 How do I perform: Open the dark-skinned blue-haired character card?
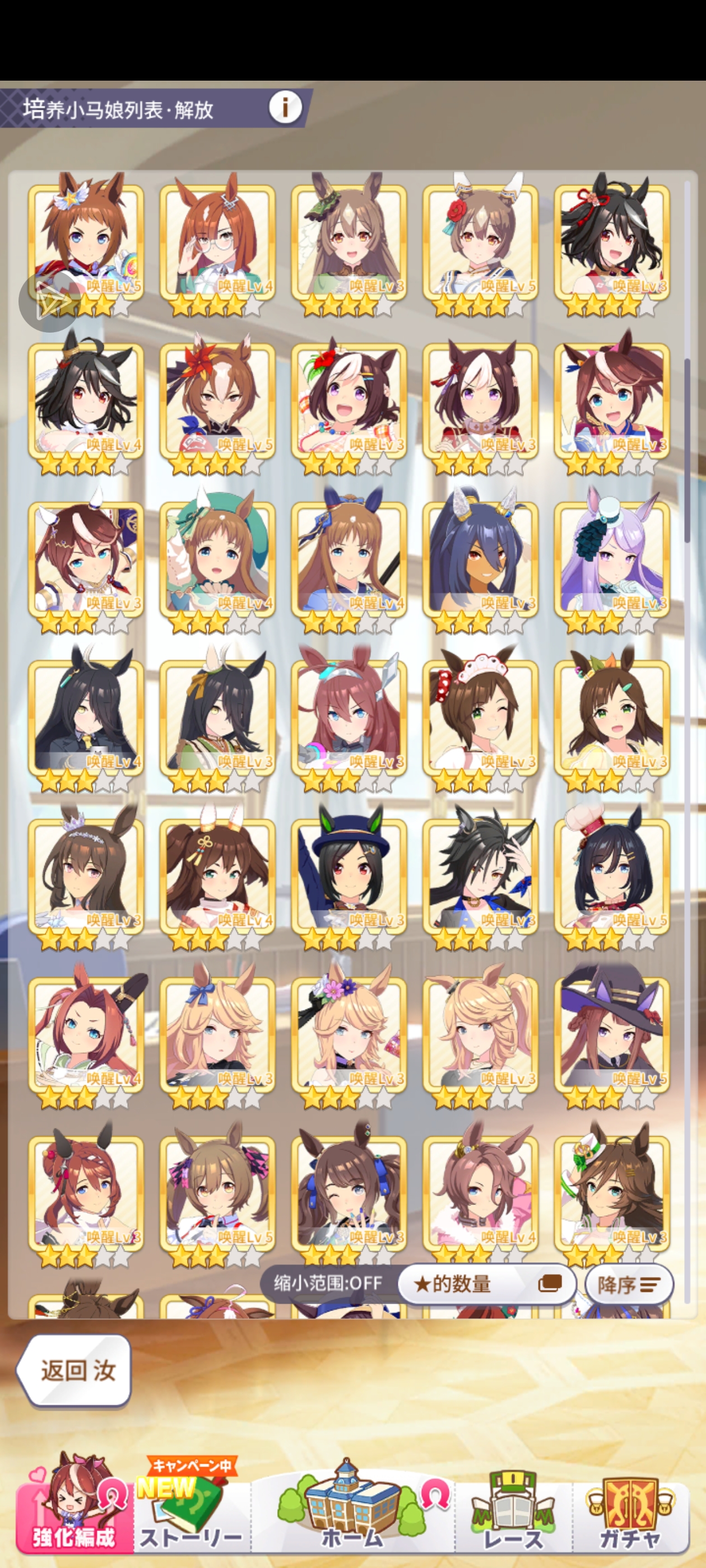pyautogui.click(x=481, y=560)
